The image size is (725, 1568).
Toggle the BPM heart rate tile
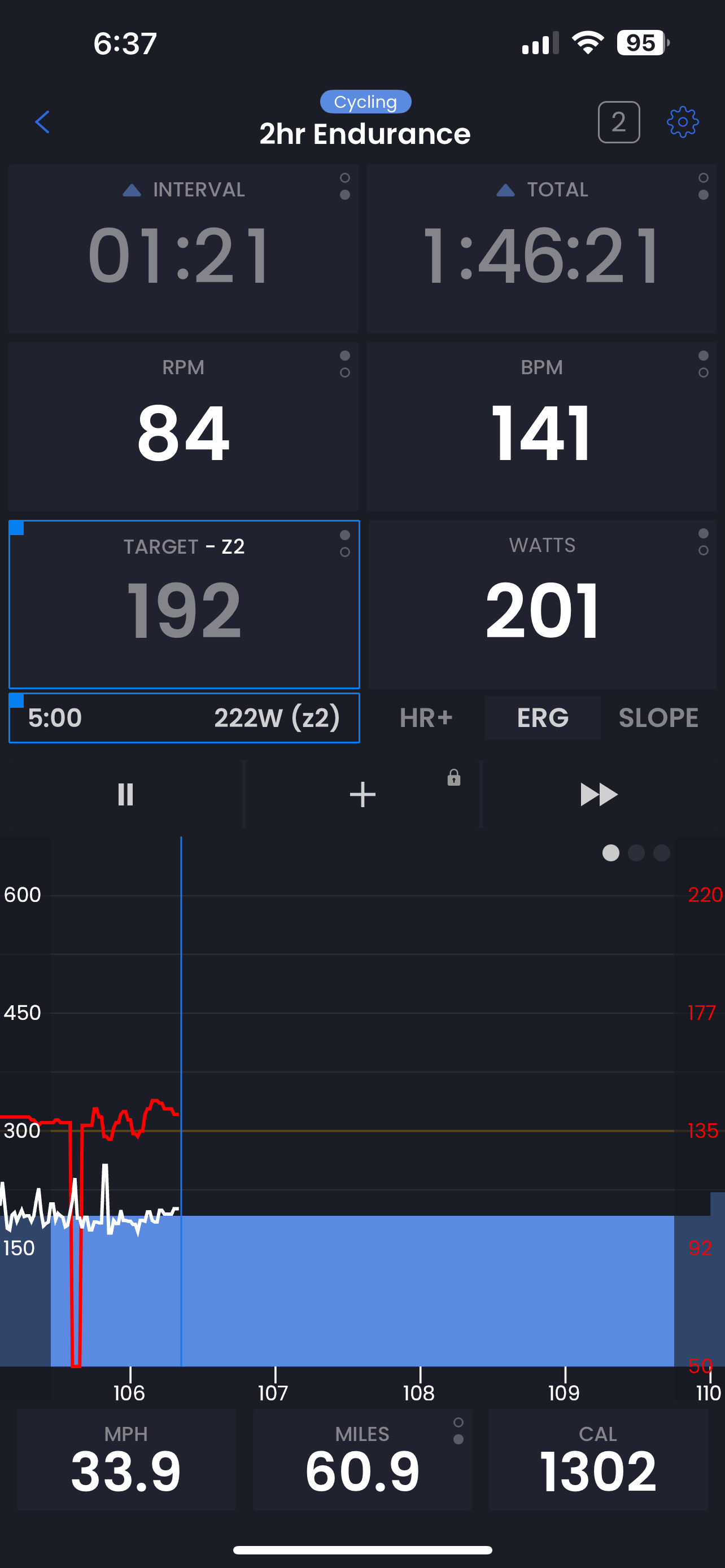(x=541, y=427)
